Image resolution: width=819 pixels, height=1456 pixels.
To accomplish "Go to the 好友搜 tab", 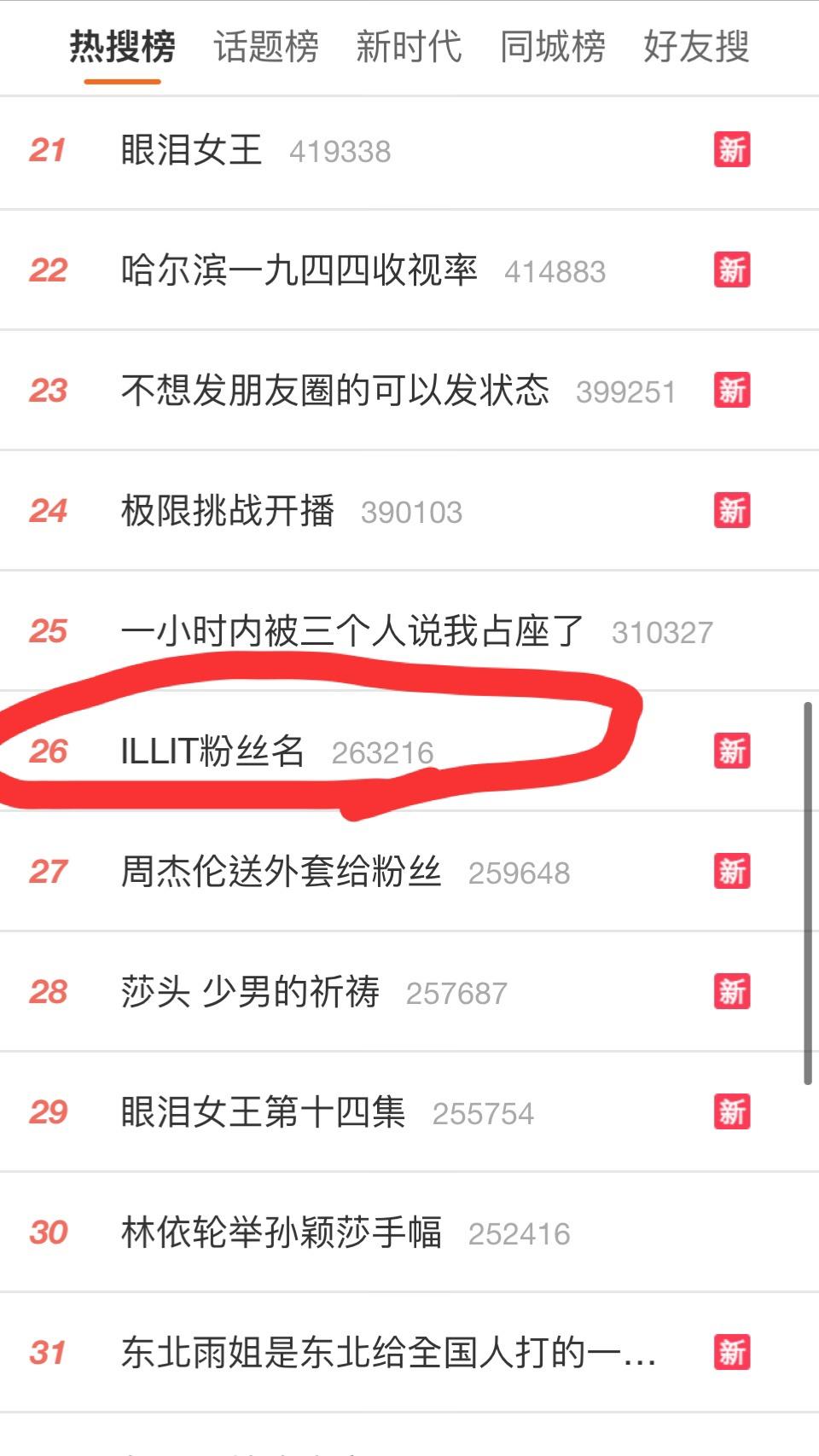I will click(696, 47).
